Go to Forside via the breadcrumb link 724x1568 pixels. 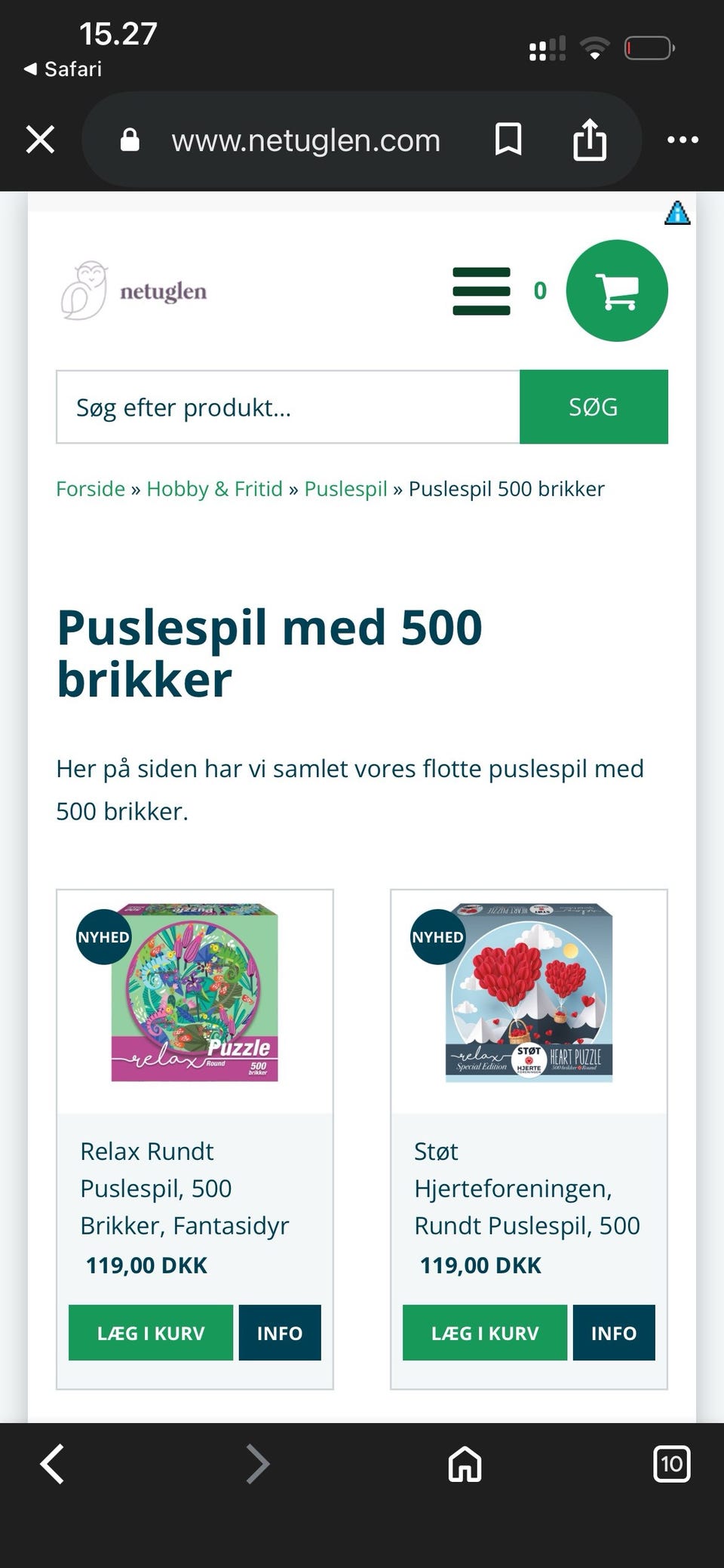point(90,488)
